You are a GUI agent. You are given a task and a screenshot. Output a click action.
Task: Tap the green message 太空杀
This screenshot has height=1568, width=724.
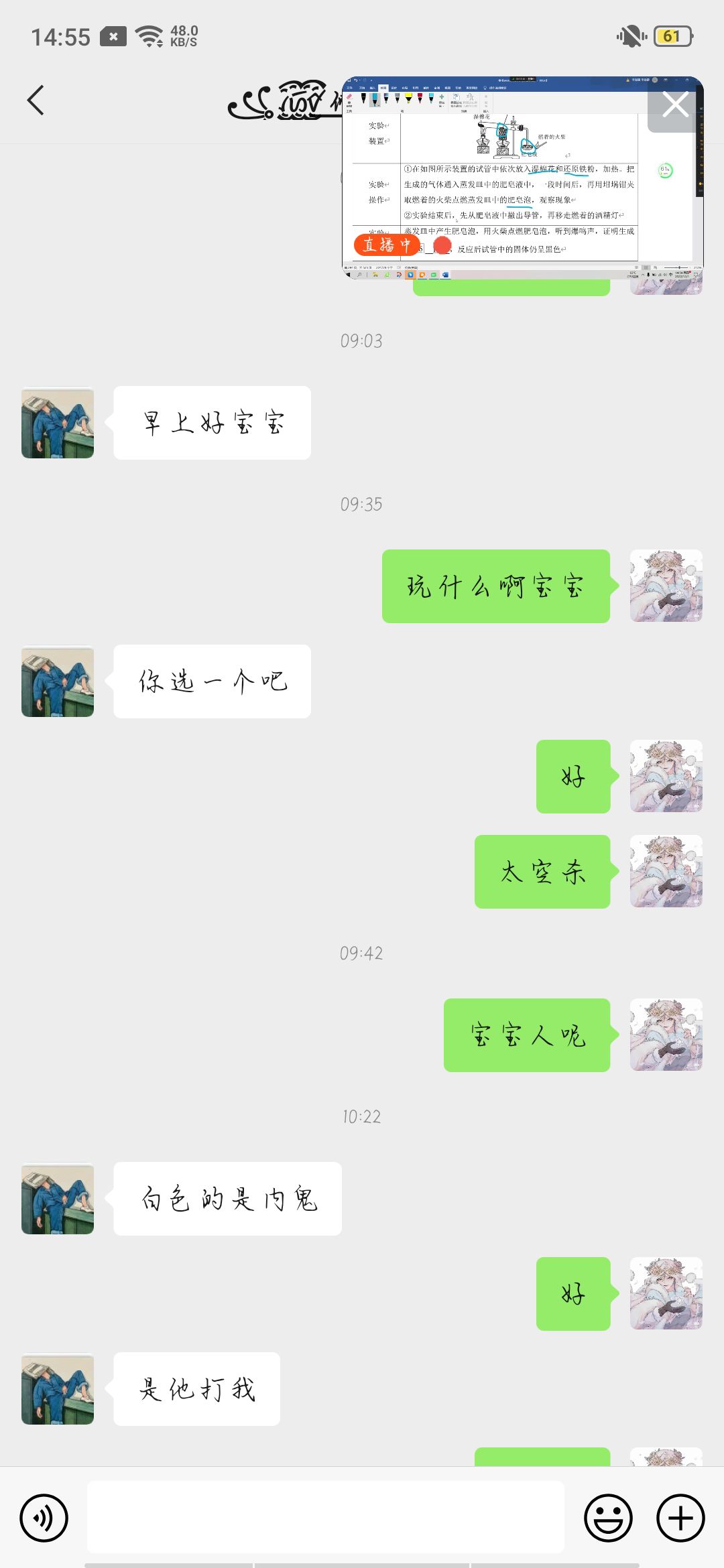coord(542,872)
